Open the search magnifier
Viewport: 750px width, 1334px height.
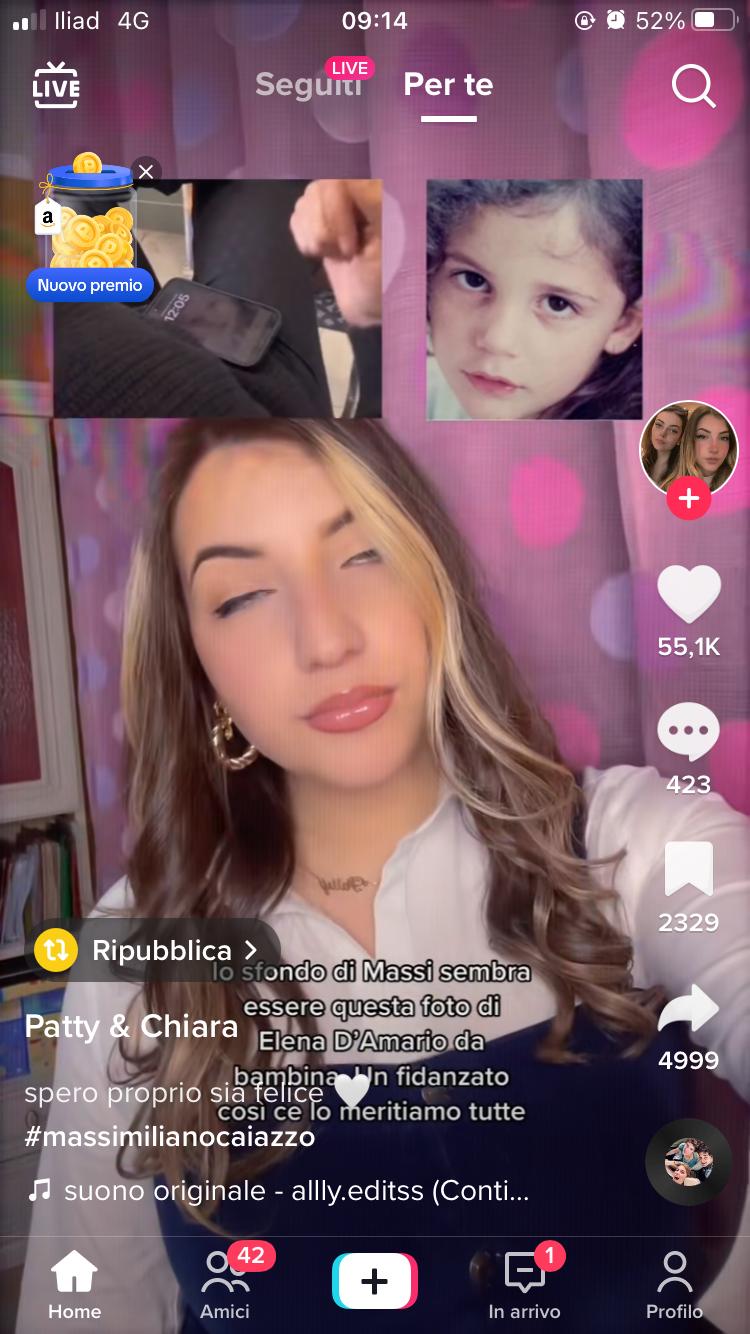pyautogui.click(x=692, y=87)
